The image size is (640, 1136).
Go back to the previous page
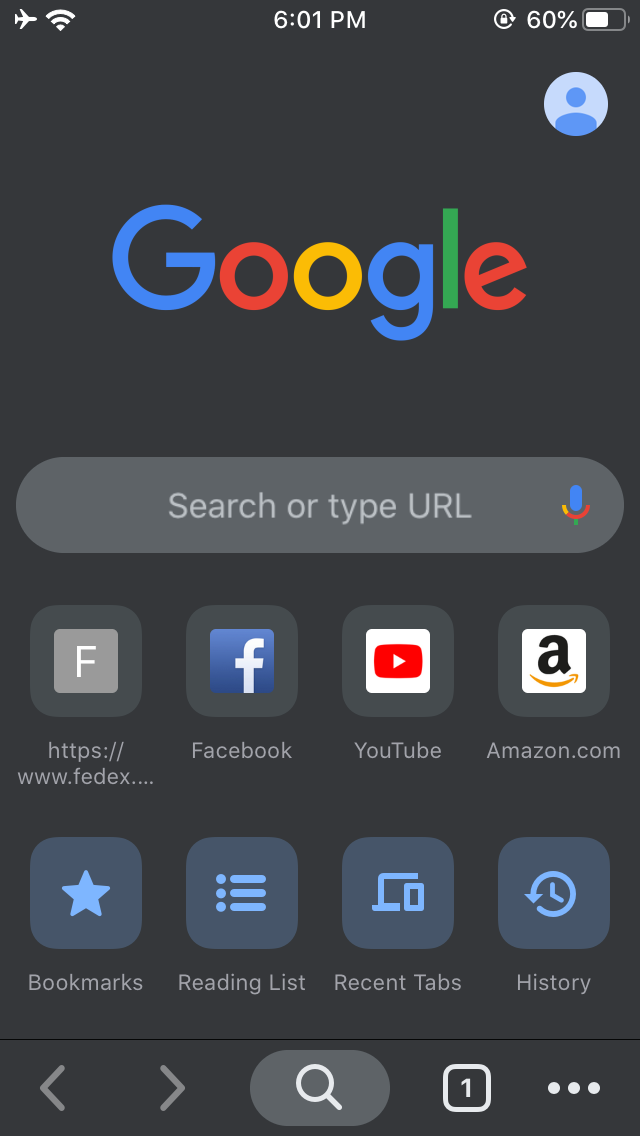[x=53, y=1088]
